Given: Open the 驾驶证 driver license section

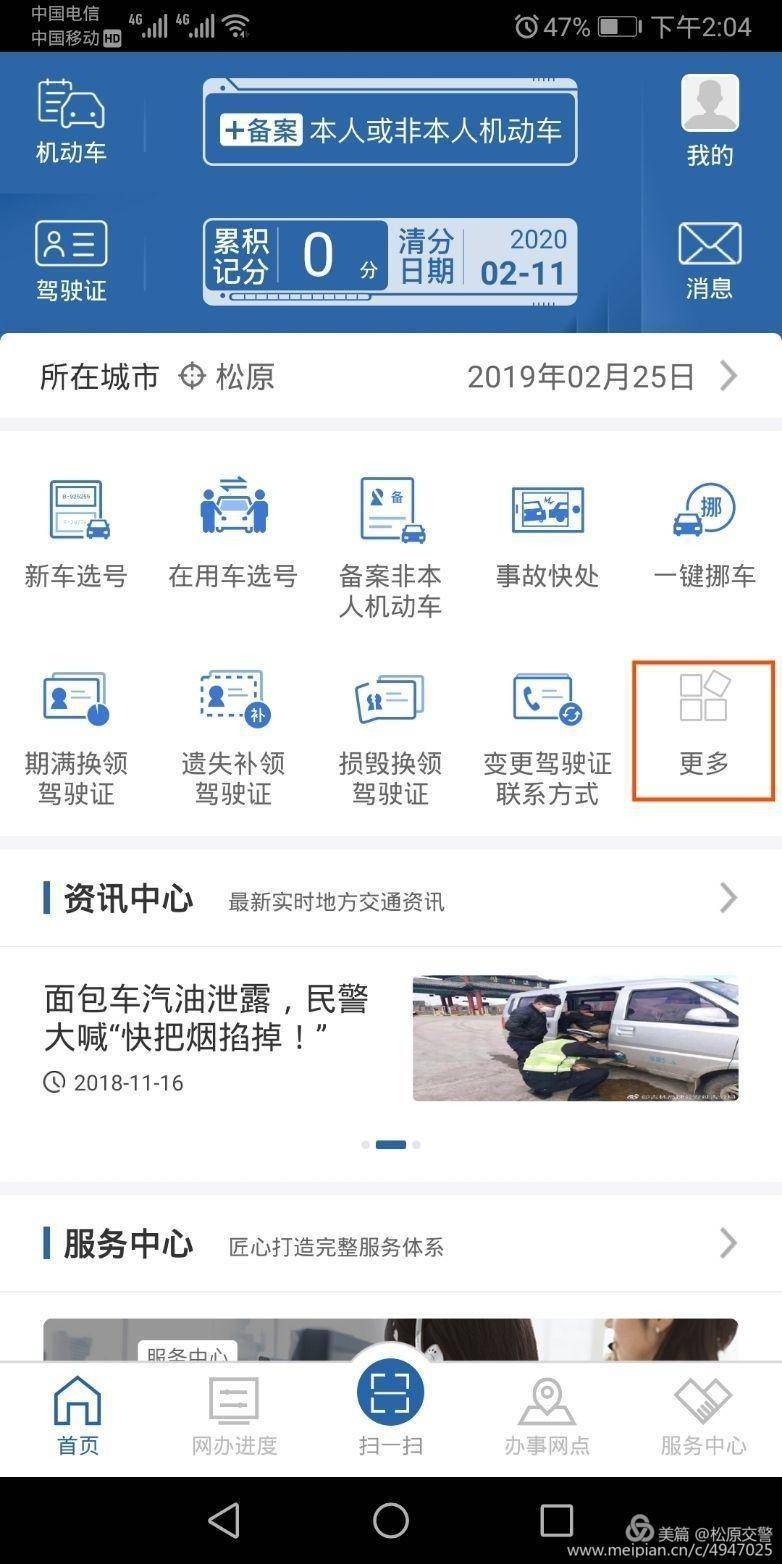Looking at the screenshot, I should [x=70, y=260].
